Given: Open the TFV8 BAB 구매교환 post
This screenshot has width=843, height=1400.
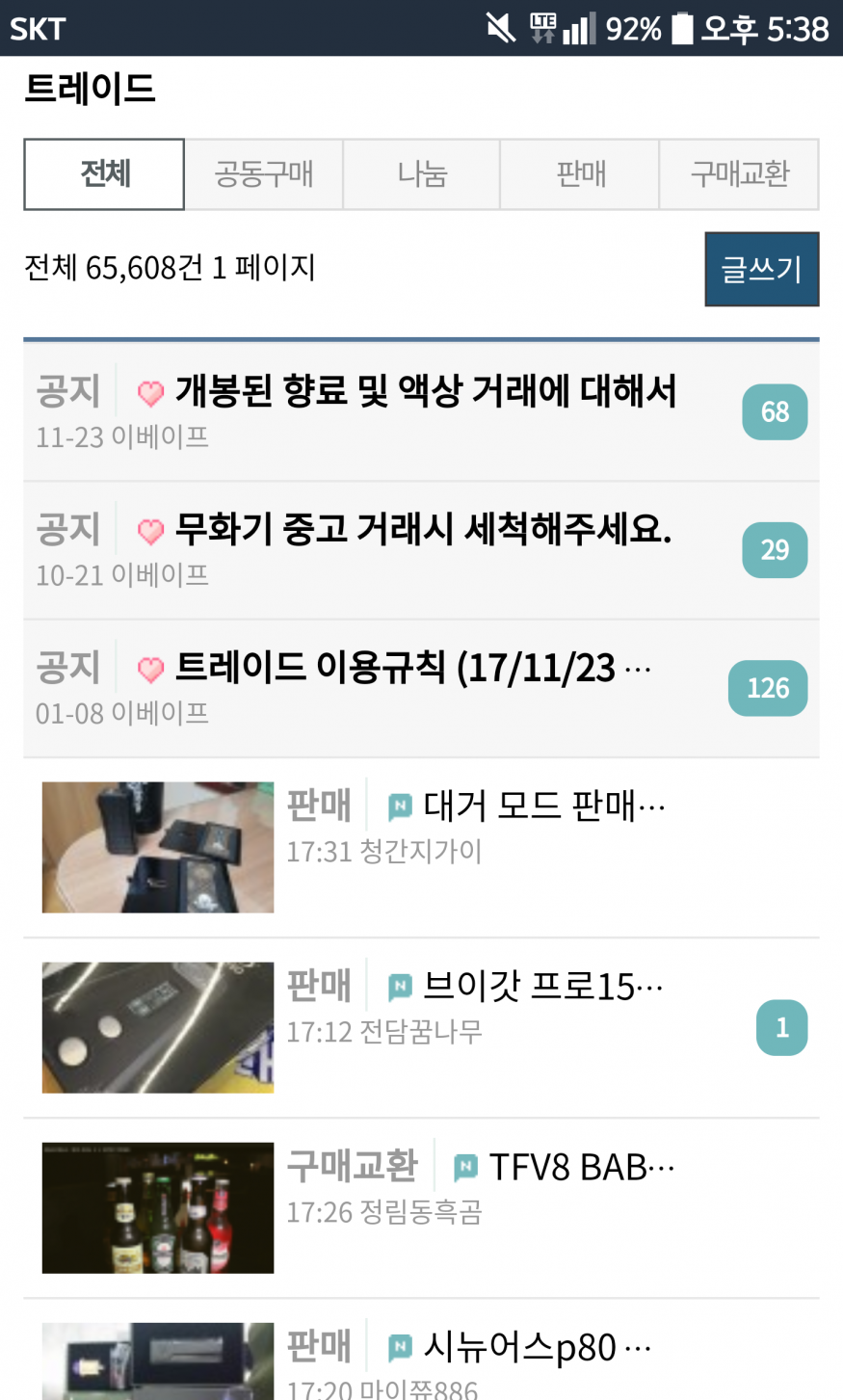Looking at the screenshot, I should click(581, 1168).
